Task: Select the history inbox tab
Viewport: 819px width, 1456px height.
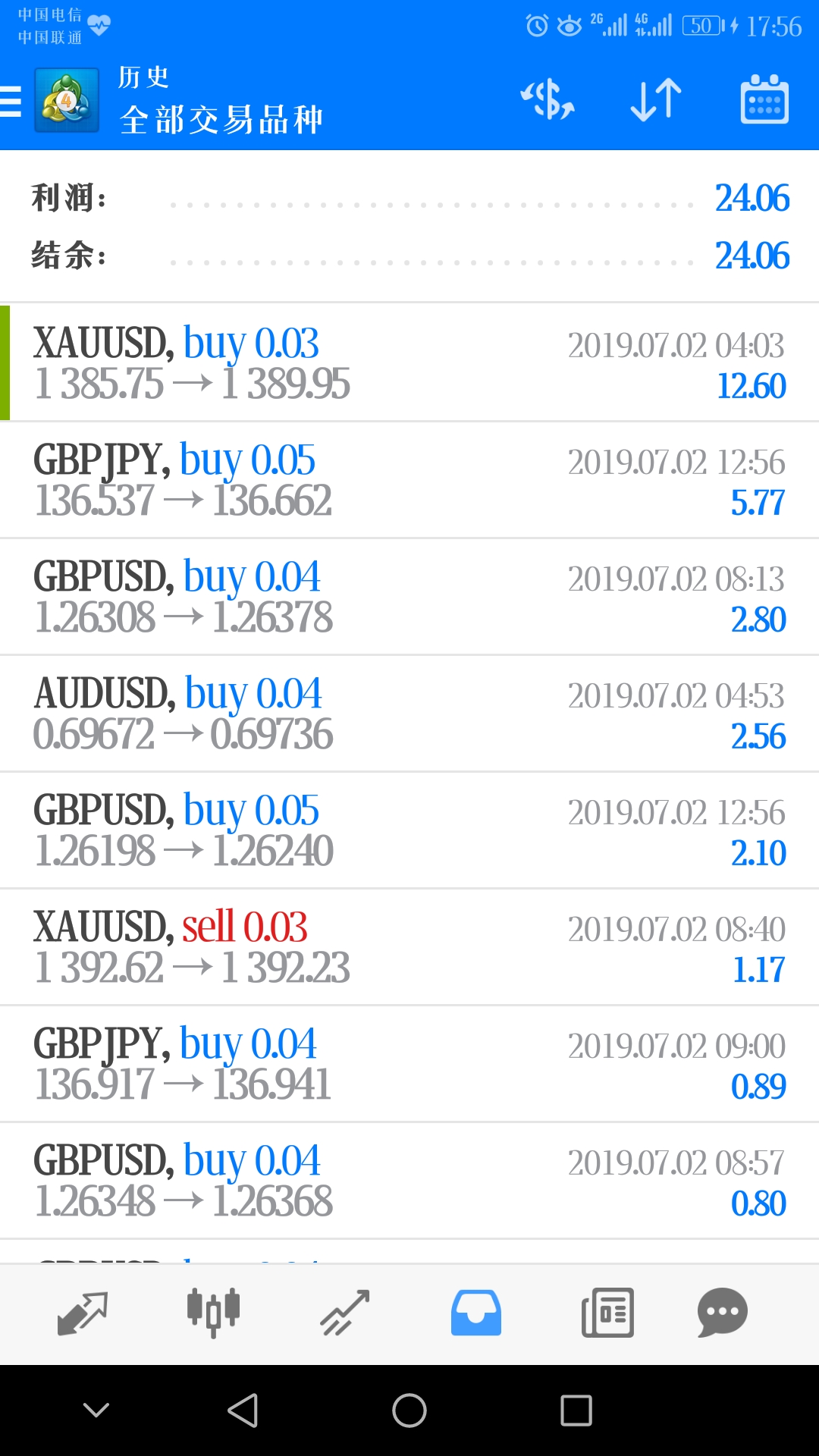Action: [476, 1313]
